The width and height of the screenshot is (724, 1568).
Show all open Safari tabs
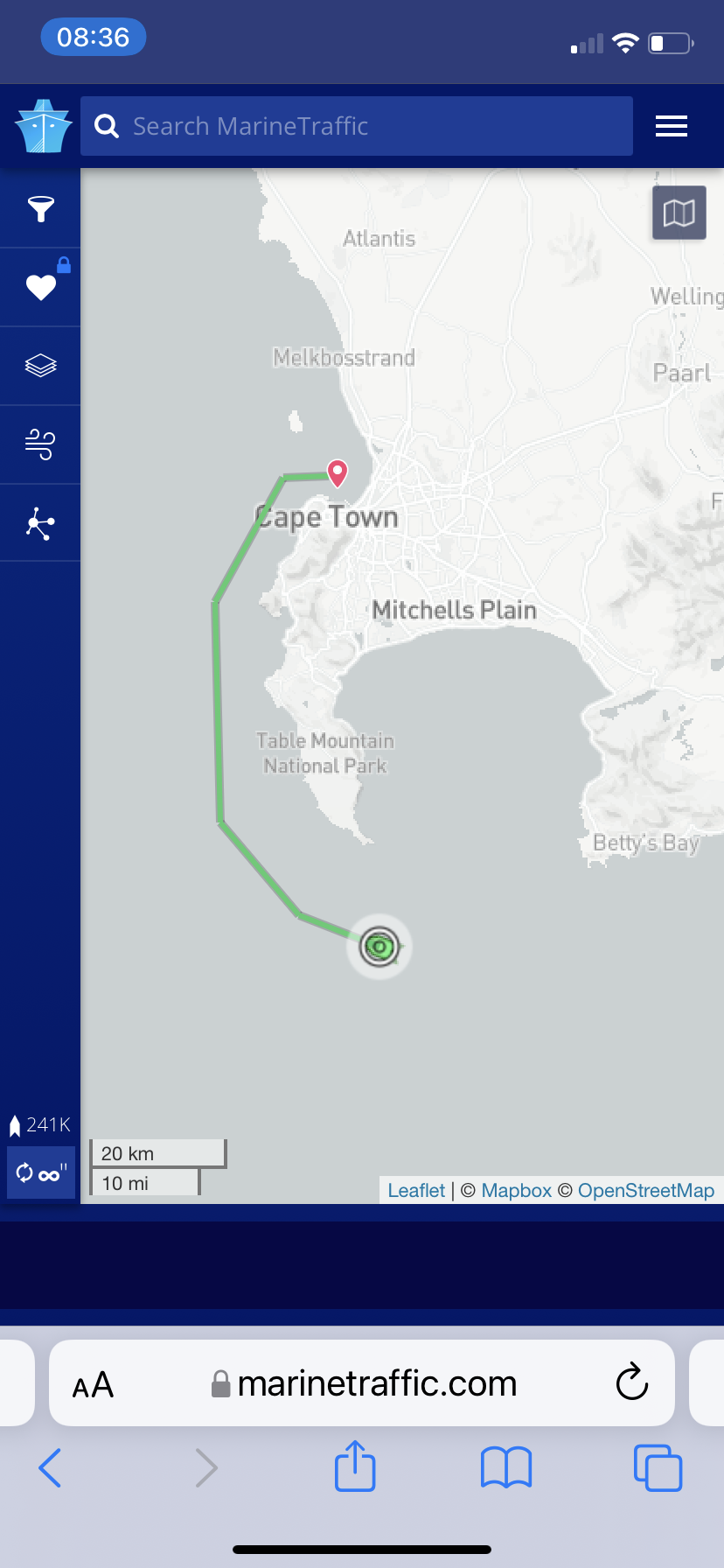click(x=658, y=1467)
